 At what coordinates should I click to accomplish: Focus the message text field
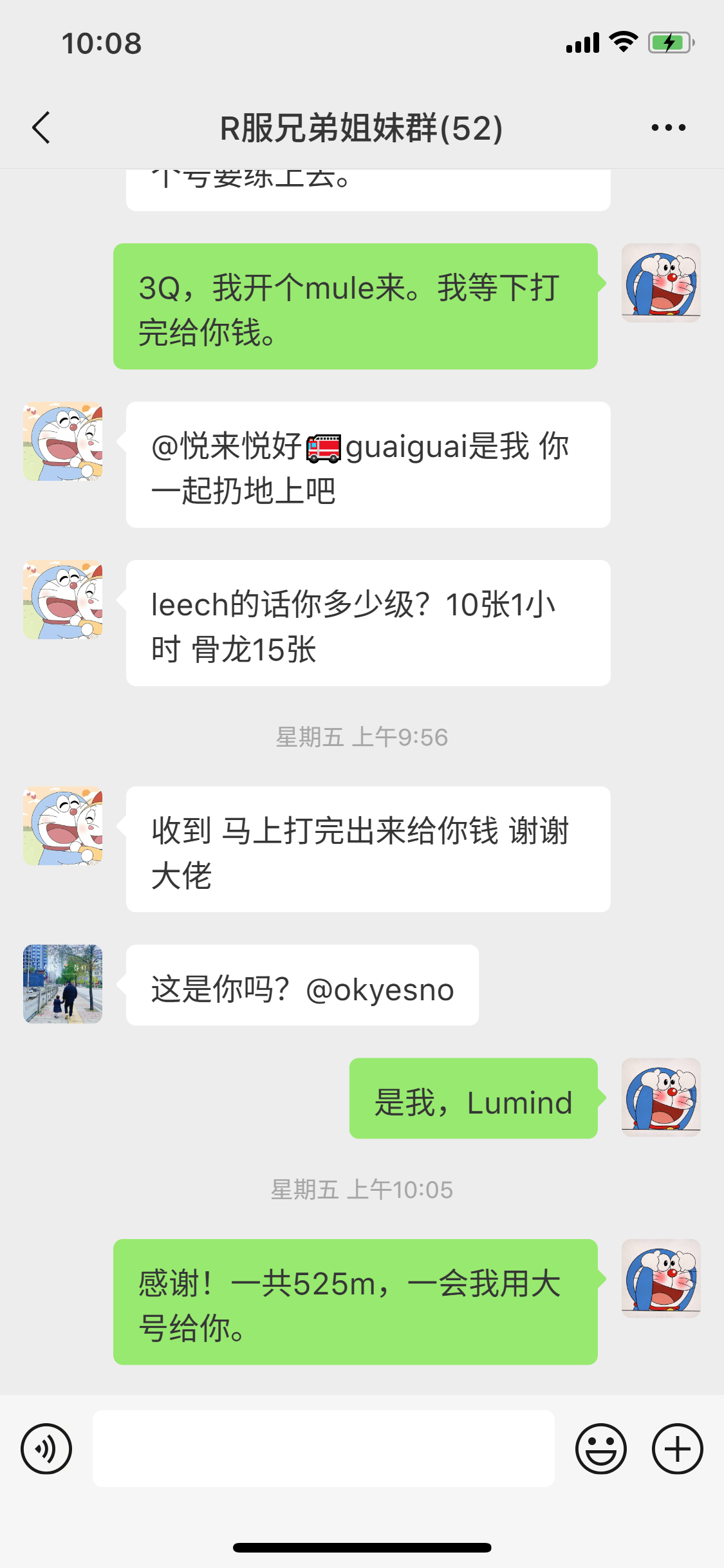323,1449
